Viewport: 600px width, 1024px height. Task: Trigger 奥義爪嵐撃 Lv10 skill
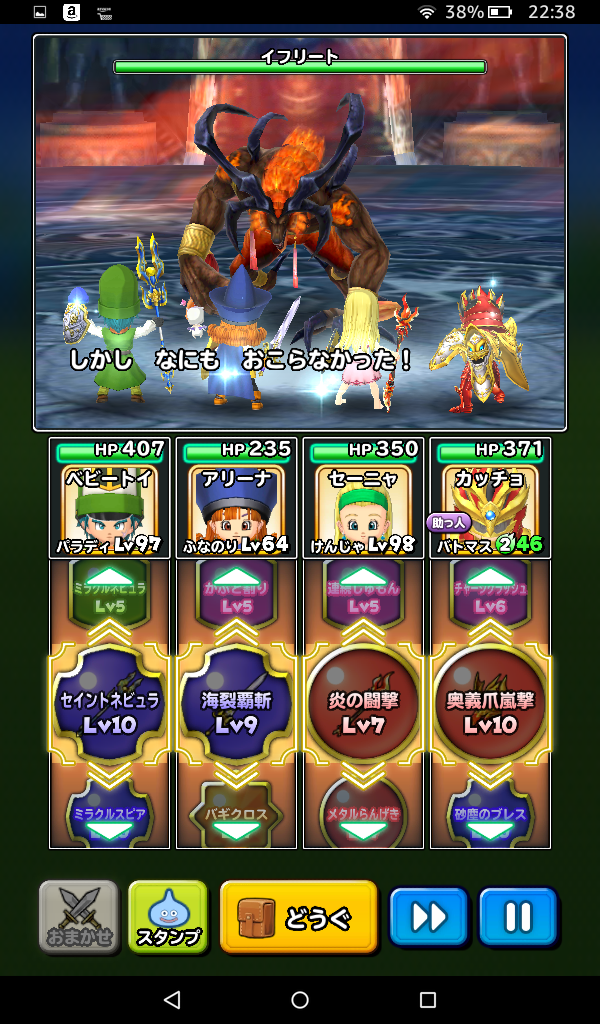(490, 709)
